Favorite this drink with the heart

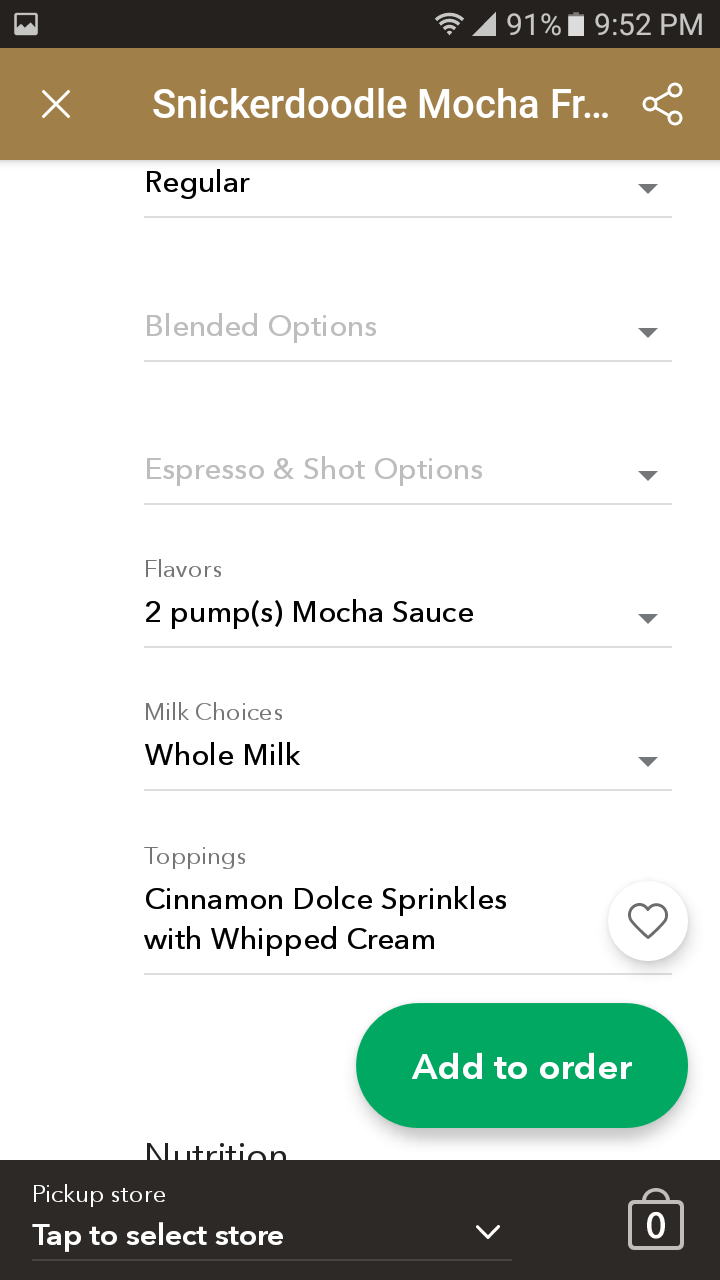pos(647,921)
